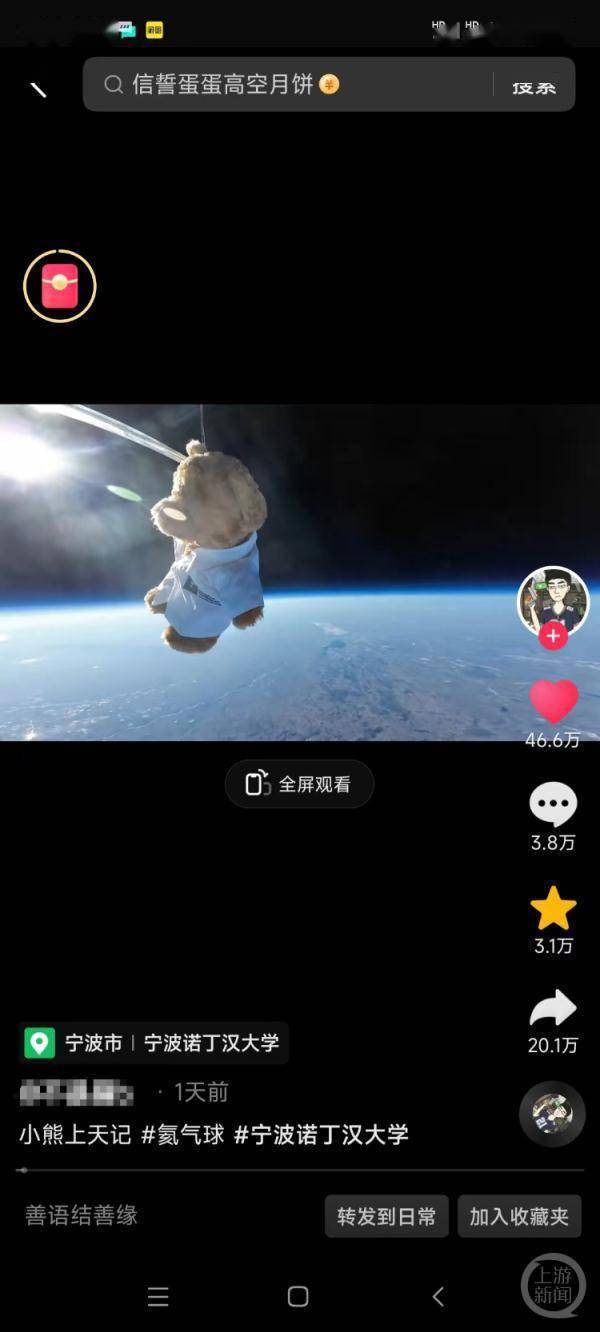The width and height of the screenshot is (600, 1332).
Task: Tap 转发到日常 button
Action: coord(386,1216)
